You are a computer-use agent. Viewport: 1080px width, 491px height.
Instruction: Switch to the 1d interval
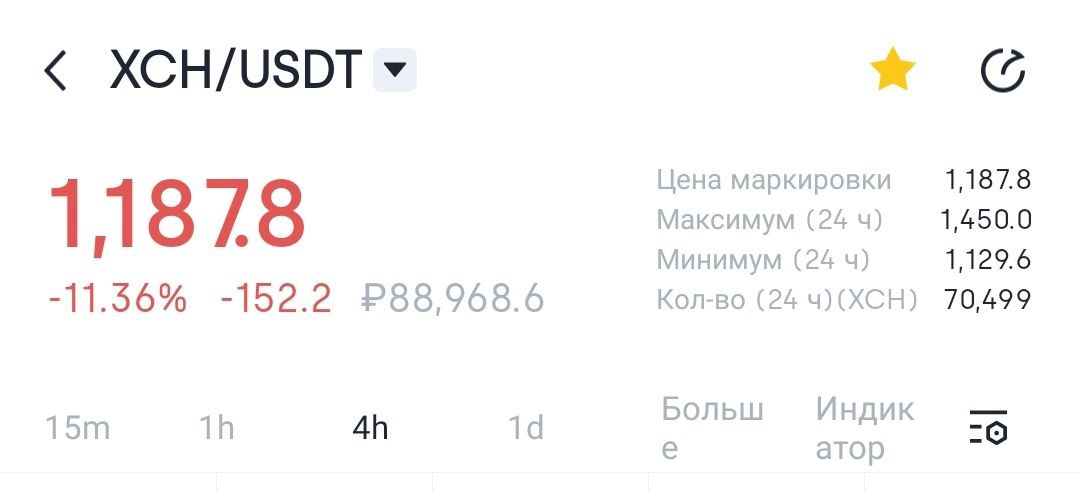[x=526, y=428]
